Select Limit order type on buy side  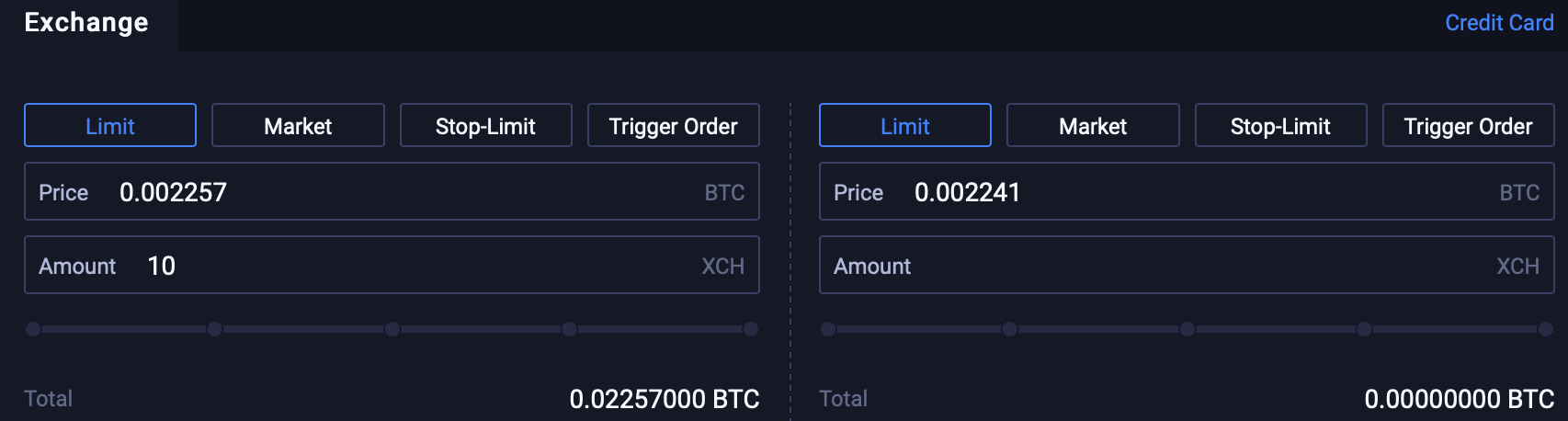click(110, 126)
